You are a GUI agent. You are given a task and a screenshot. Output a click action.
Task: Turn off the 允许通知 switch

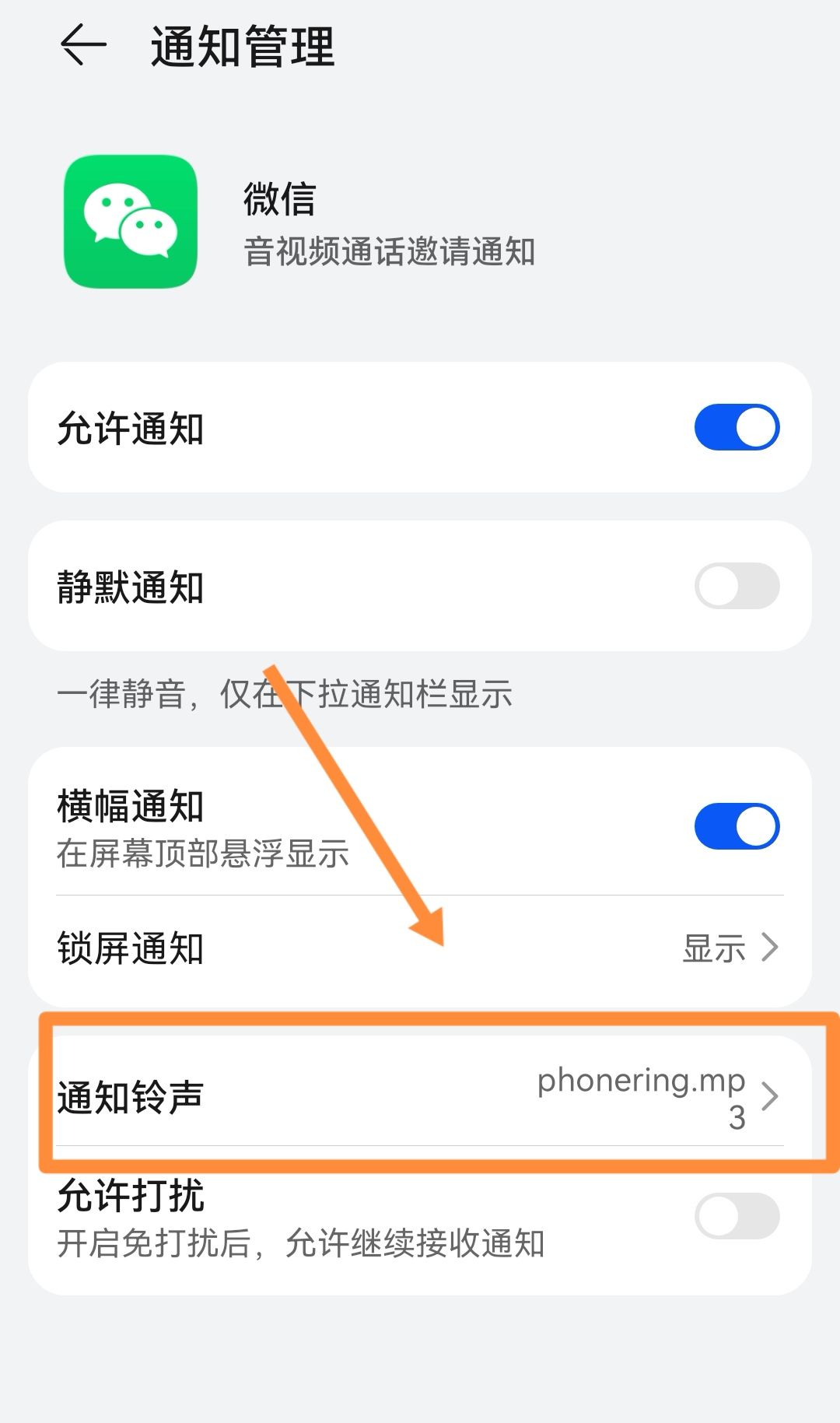736,427
